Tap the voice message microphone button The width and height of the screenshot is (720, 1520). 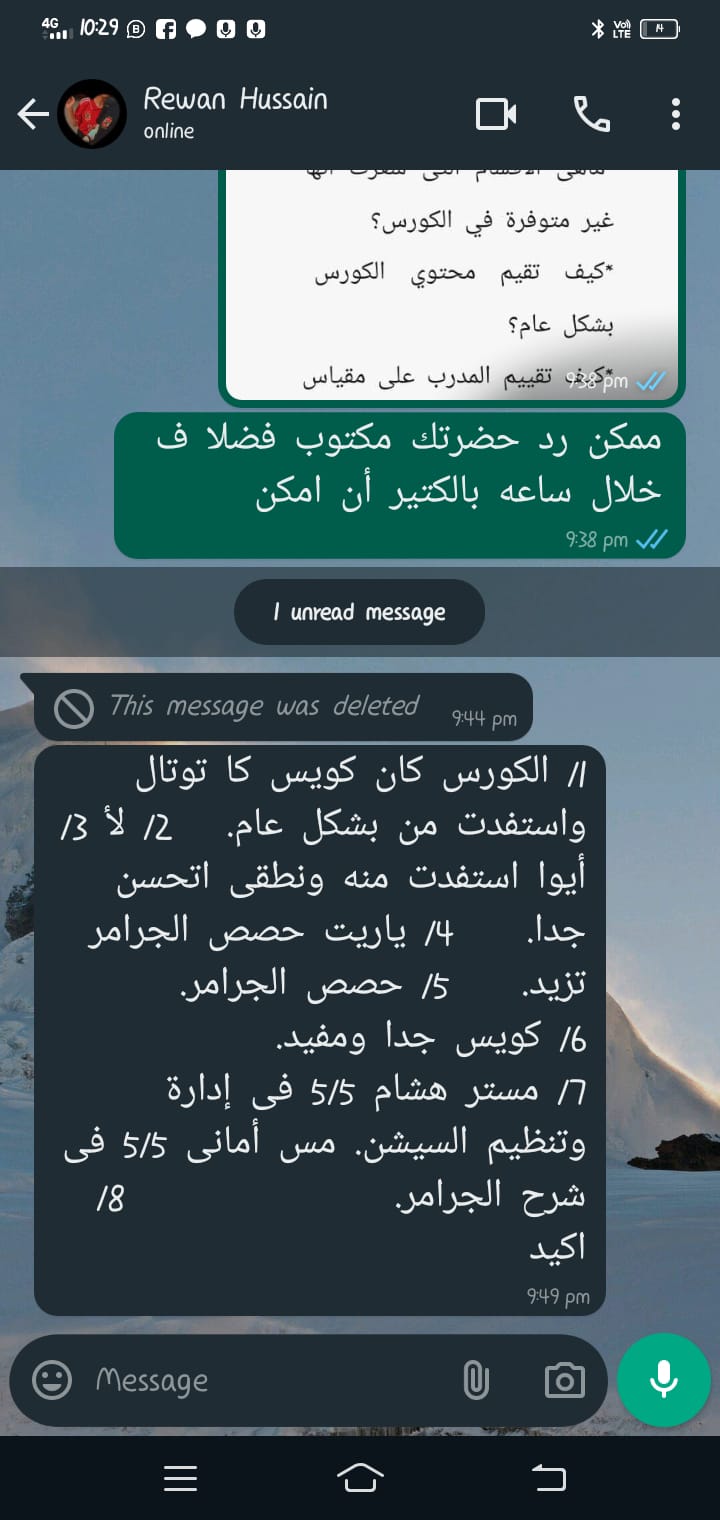point(663,1380)
